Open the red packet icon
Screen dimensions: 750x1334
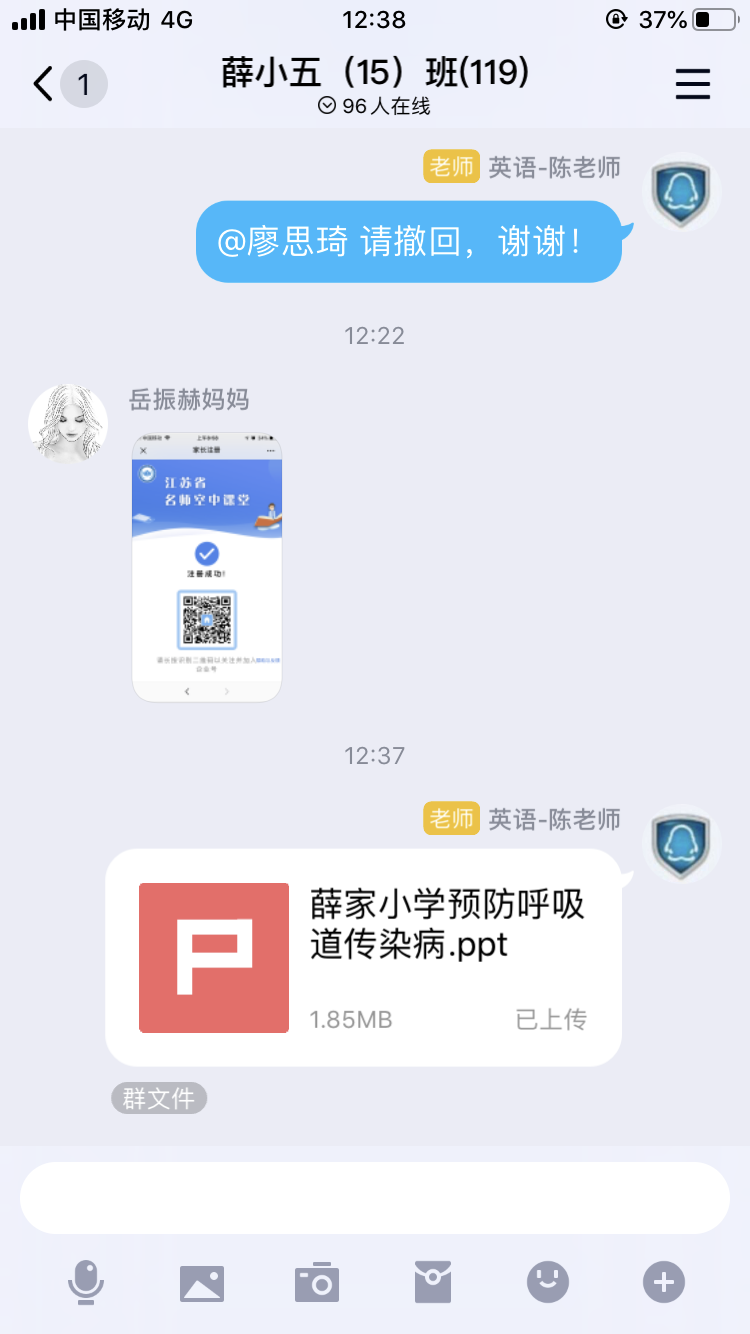(433, 1282)
